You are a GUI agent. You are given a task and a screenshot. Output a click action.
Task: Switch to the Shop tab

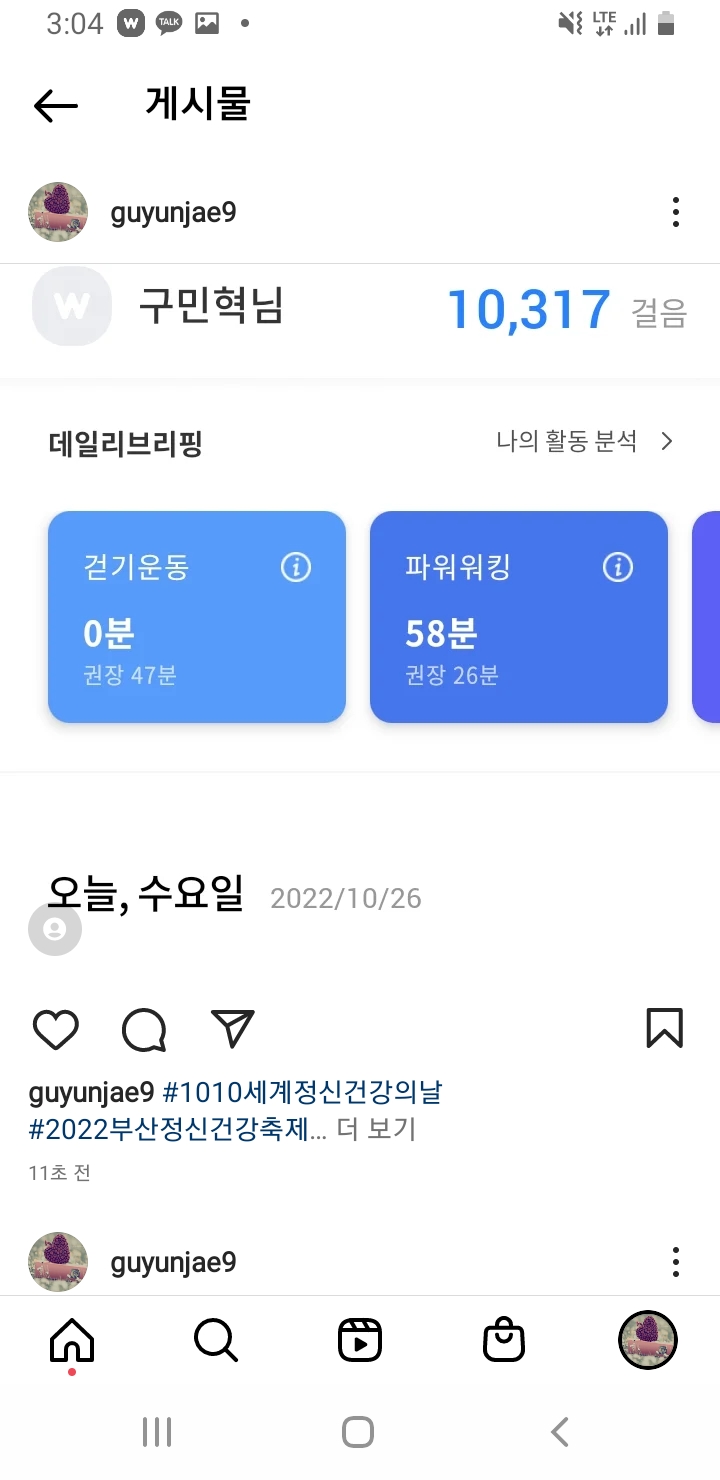(x=504, y=1341)
